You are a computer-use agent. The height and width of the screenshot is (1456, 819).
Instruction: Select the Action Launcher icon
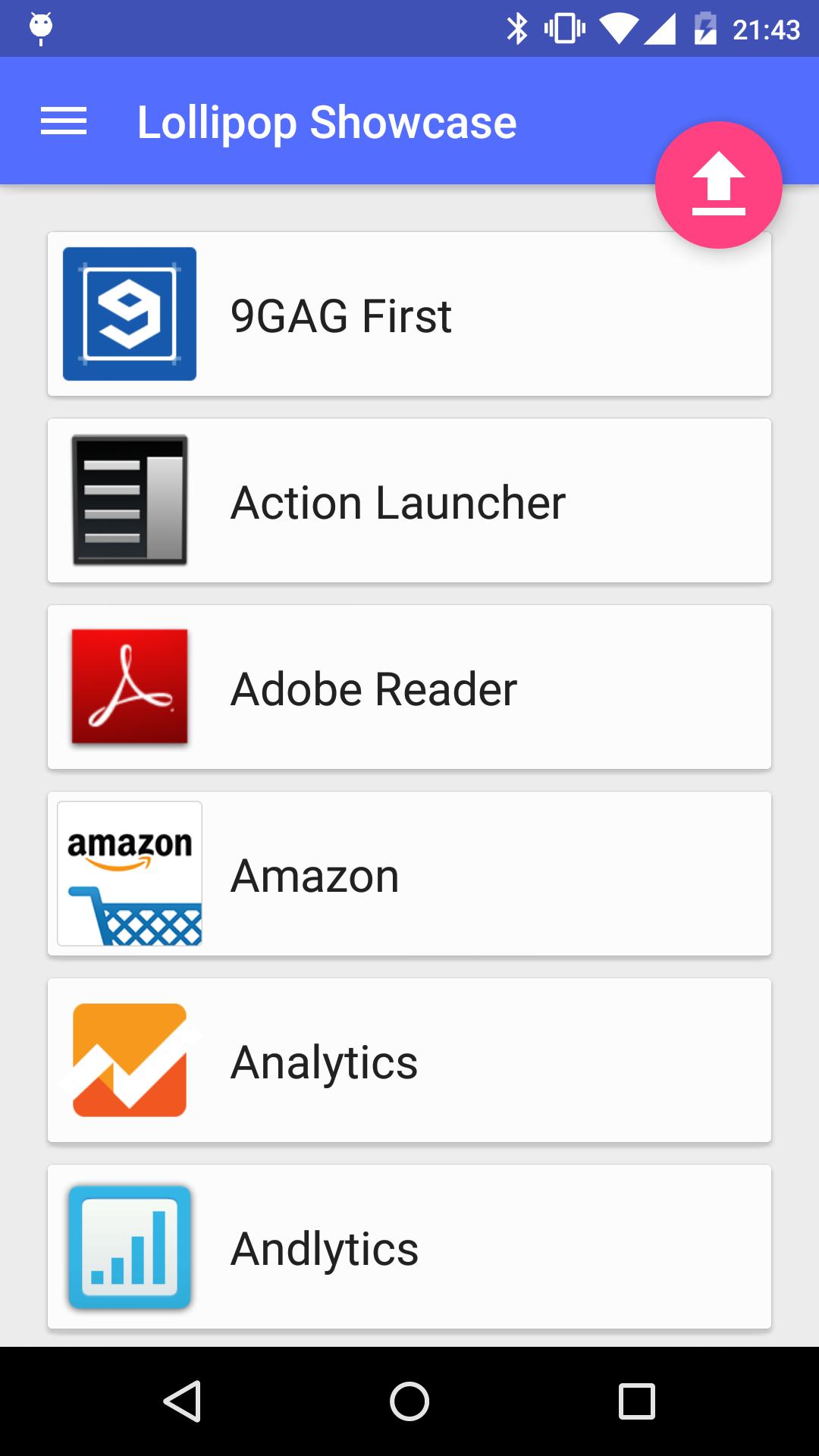pos(129,500)
